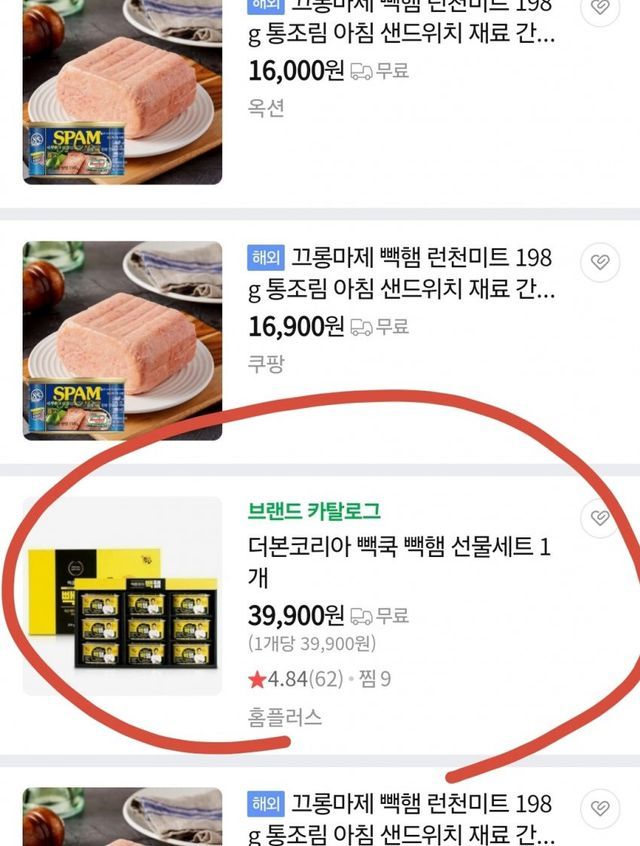Add the 더본코리아 빽햄 gift set to wishlist
The width and height of the screenshot is (640, 846).
click(x=599, y=517)
